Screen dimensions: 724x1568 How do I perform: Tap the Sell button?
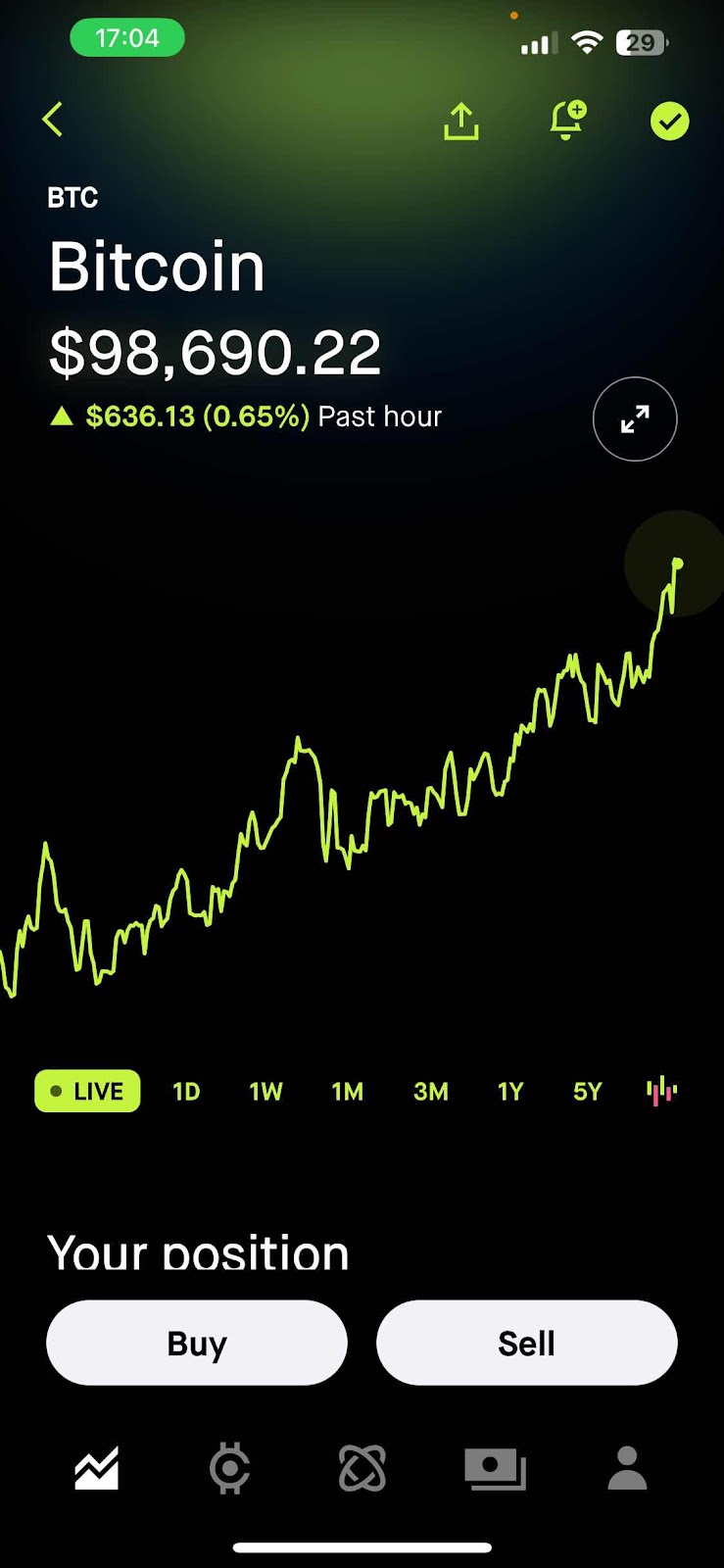(527, 1343)
